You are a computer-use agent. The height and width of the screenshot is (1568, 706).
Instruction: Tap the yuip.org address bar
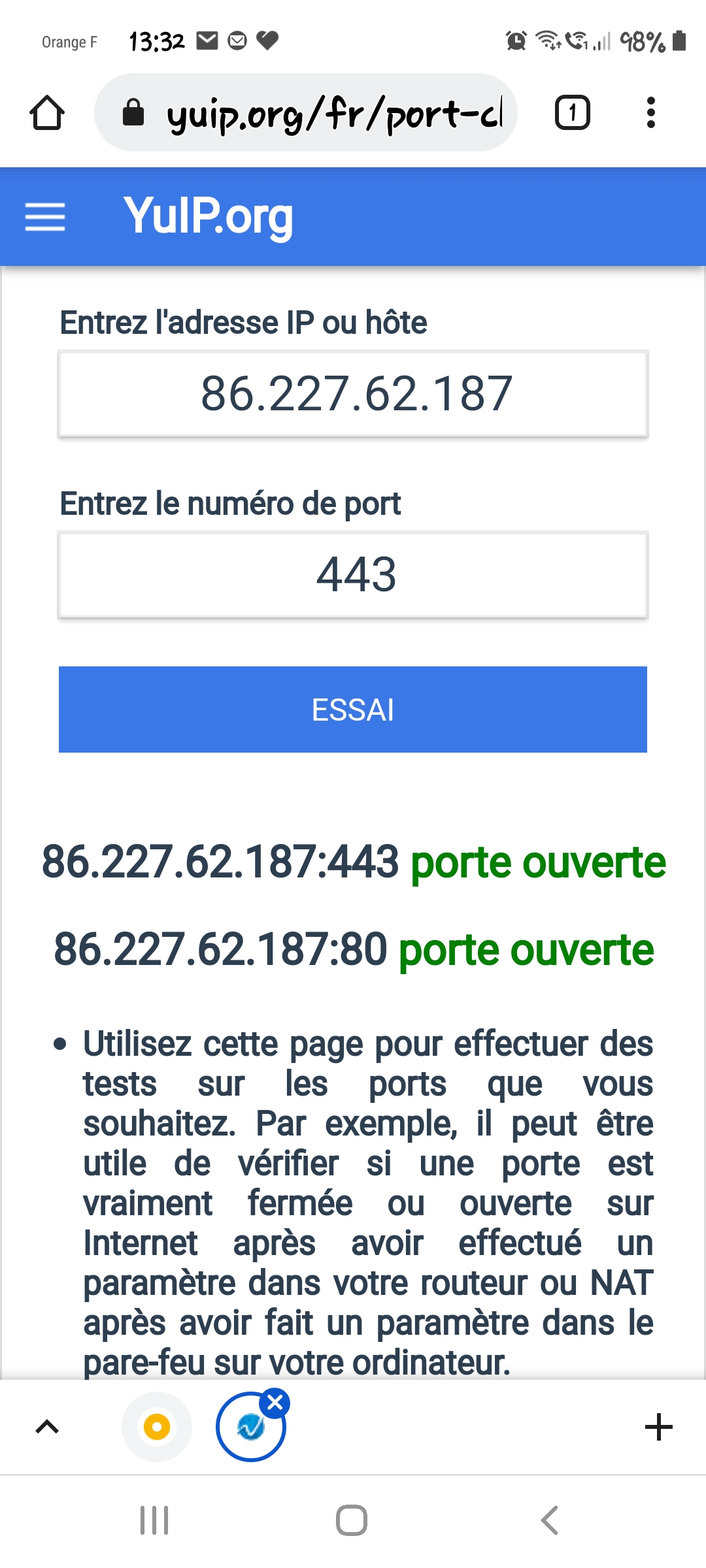click(x=306, y=112)
